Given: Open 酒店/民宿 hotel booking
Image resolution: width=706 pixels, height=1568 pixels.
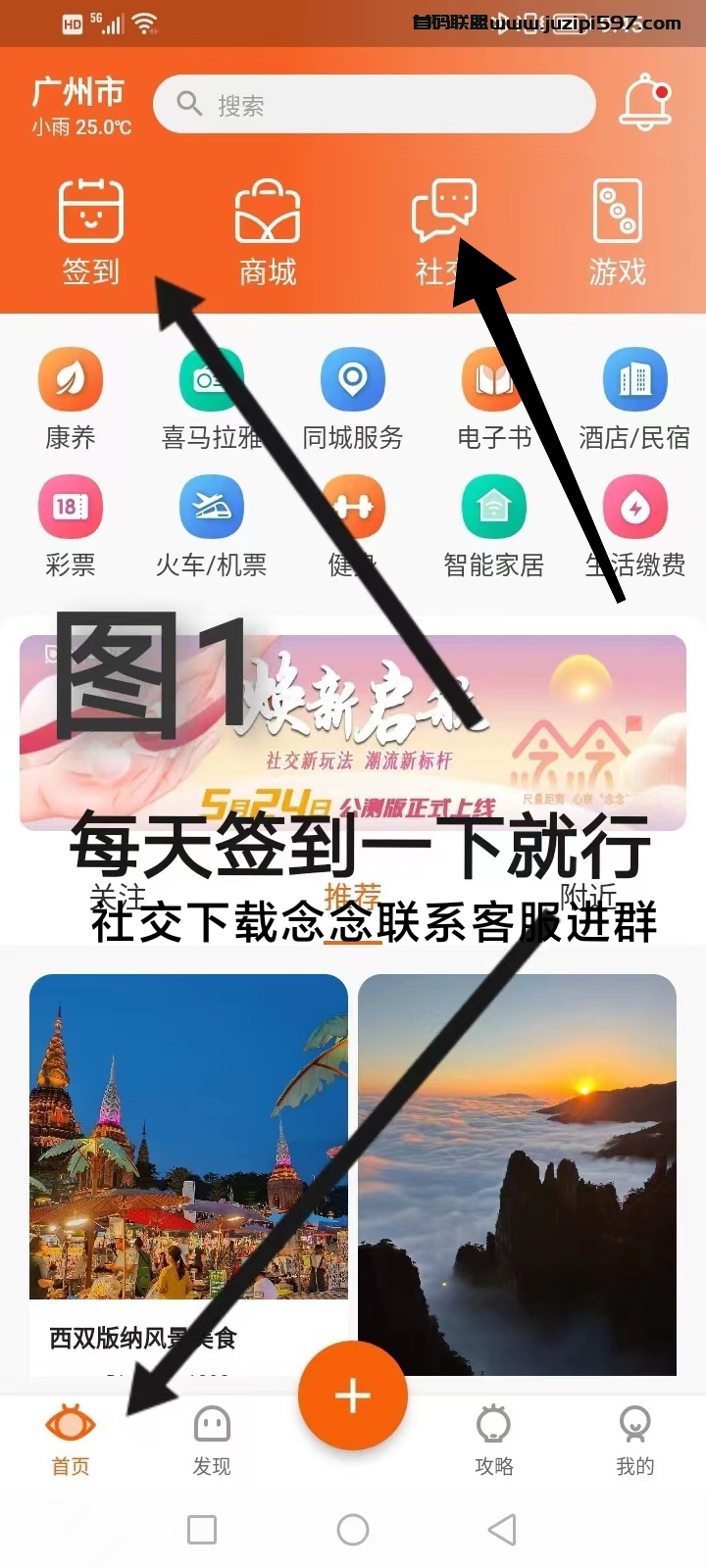Looking at the screenshot, I should click(x=634, y=399).
